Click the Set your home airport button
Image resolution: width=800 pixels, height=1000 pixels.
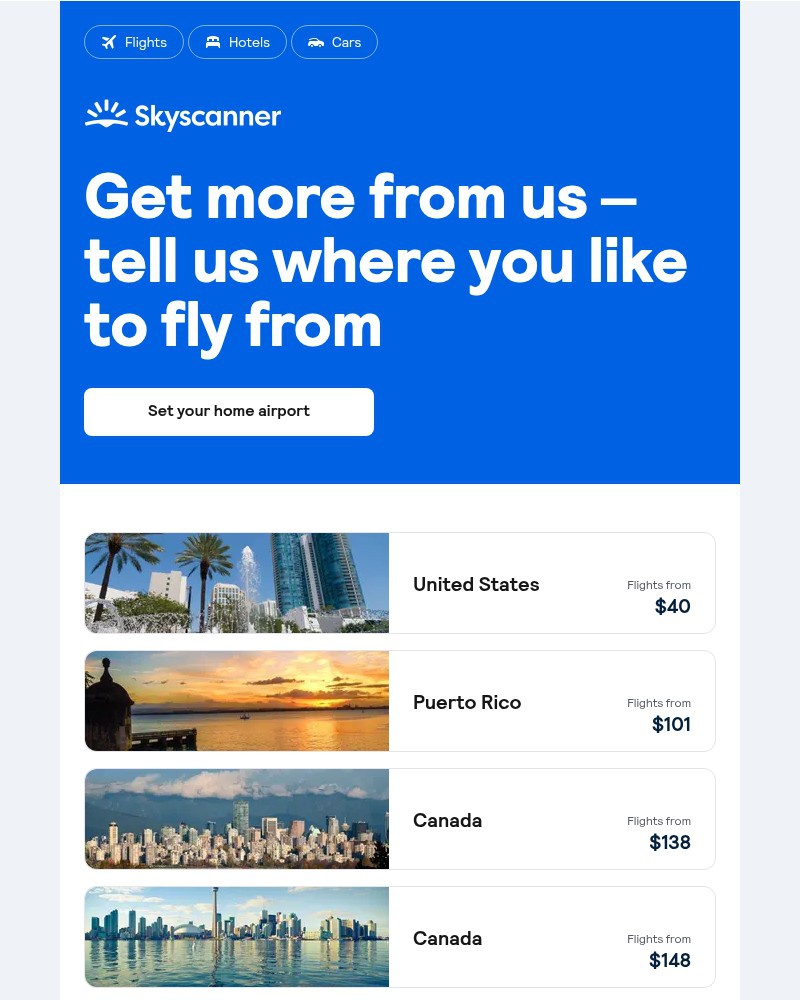(228, 411)
